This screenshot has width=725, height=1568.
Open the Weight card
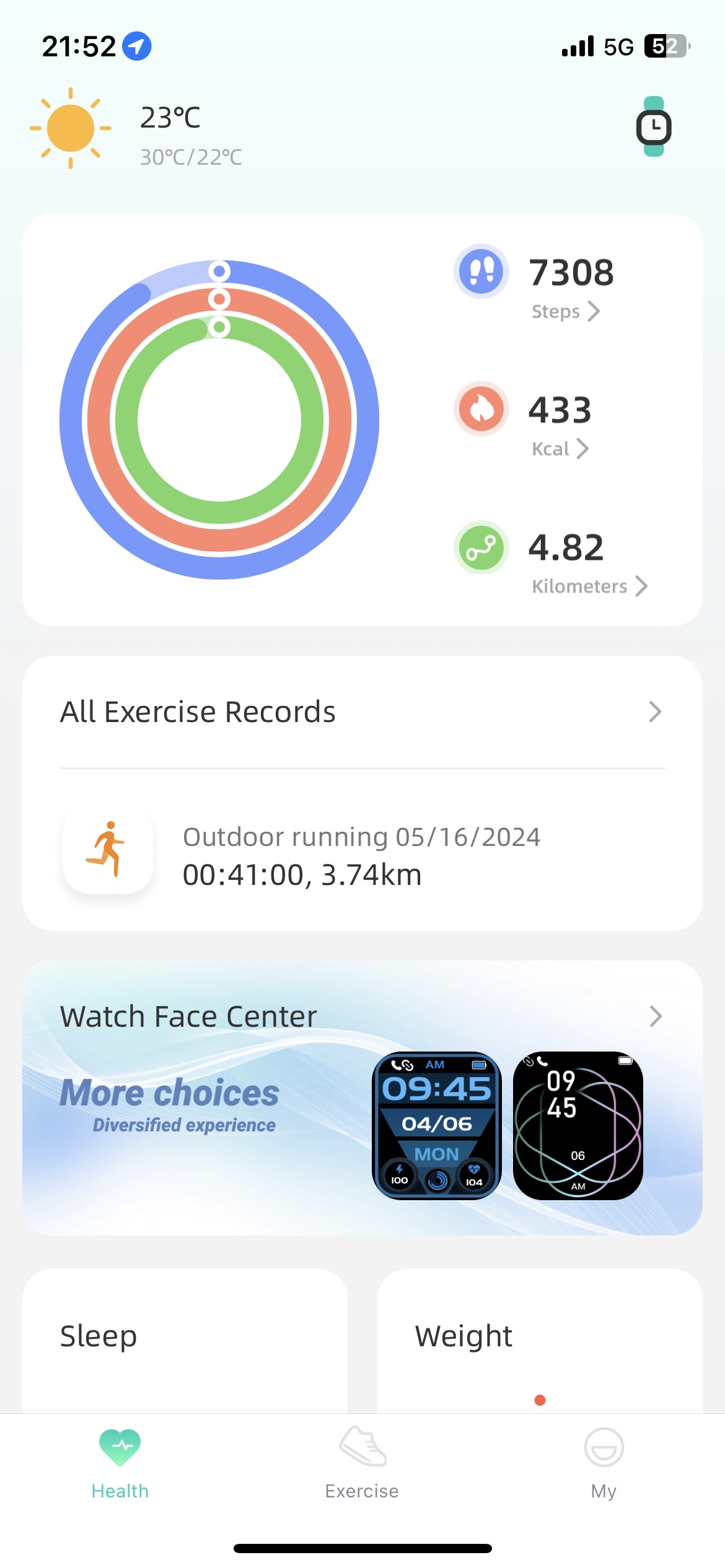(539, 1338)
